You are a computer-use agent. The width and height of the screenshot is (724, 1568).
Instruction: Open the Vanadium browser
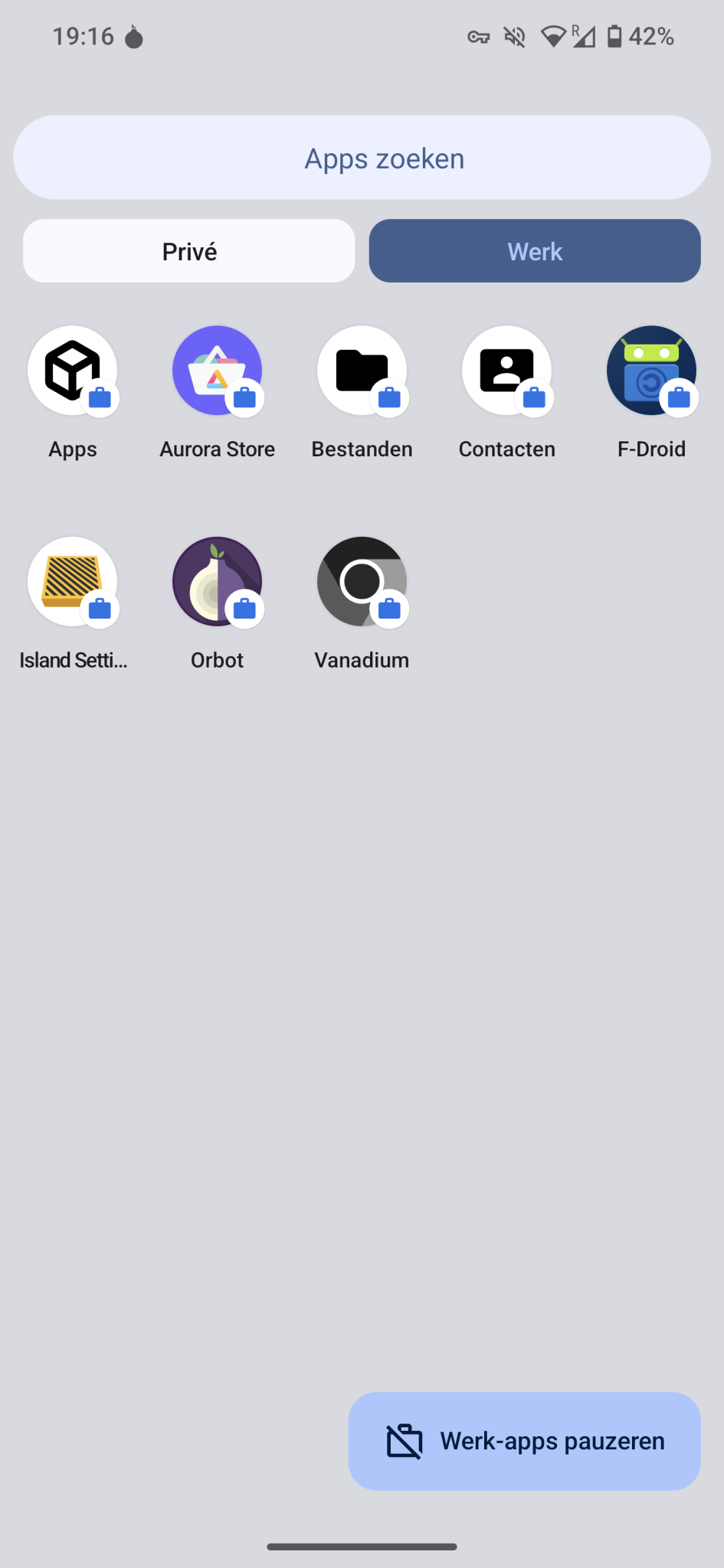(x=362, y=582)
